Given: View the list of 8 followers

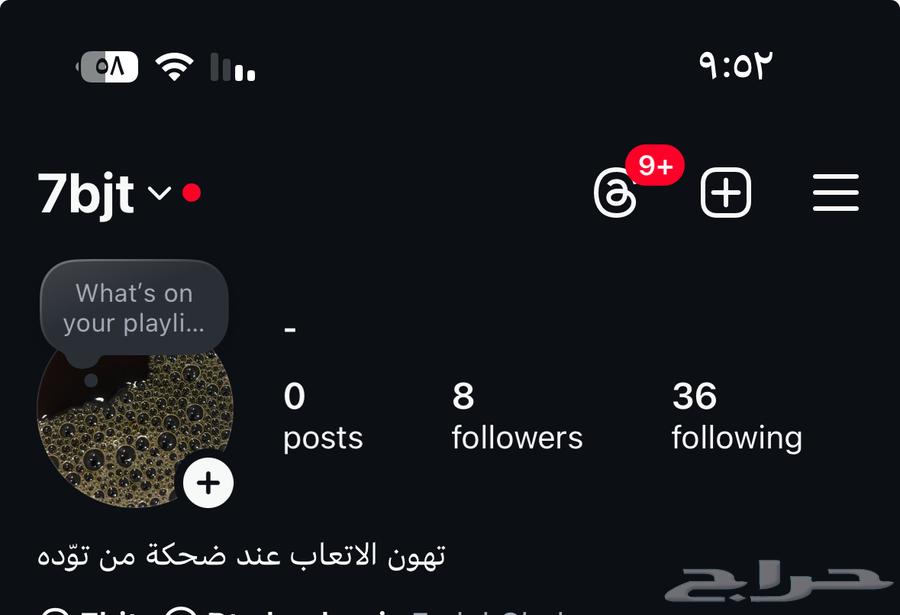Looking at the screenshot, I should [516, 416].
